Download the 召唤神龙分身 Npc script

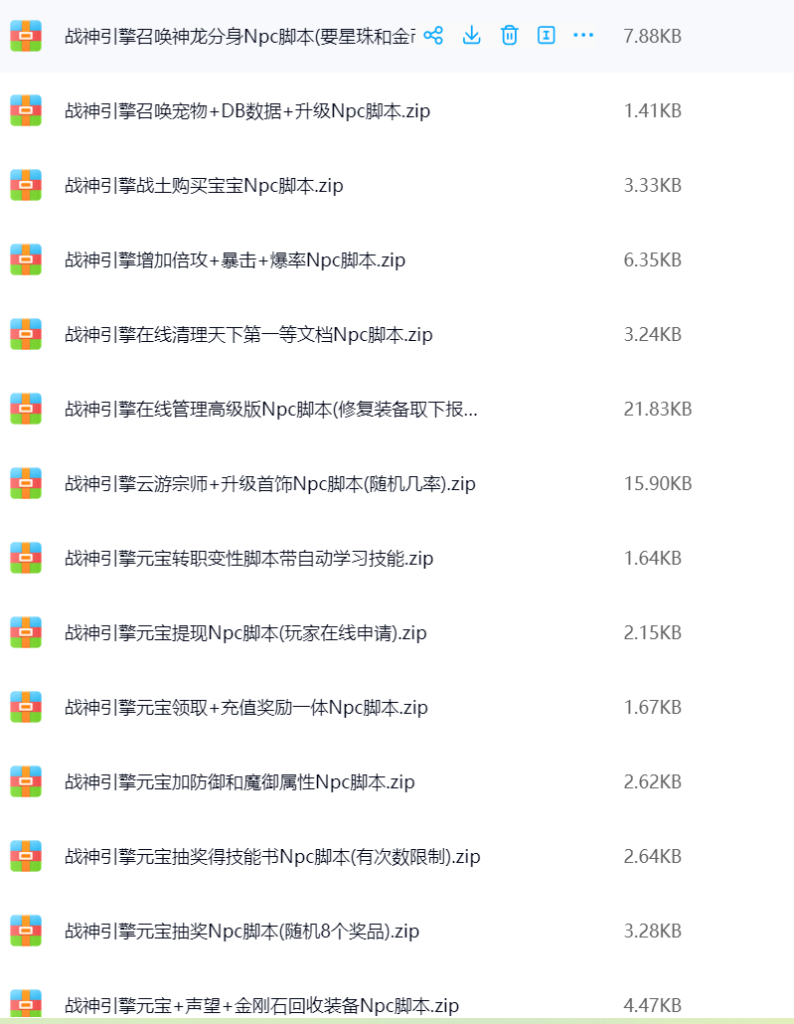point(471,36)
